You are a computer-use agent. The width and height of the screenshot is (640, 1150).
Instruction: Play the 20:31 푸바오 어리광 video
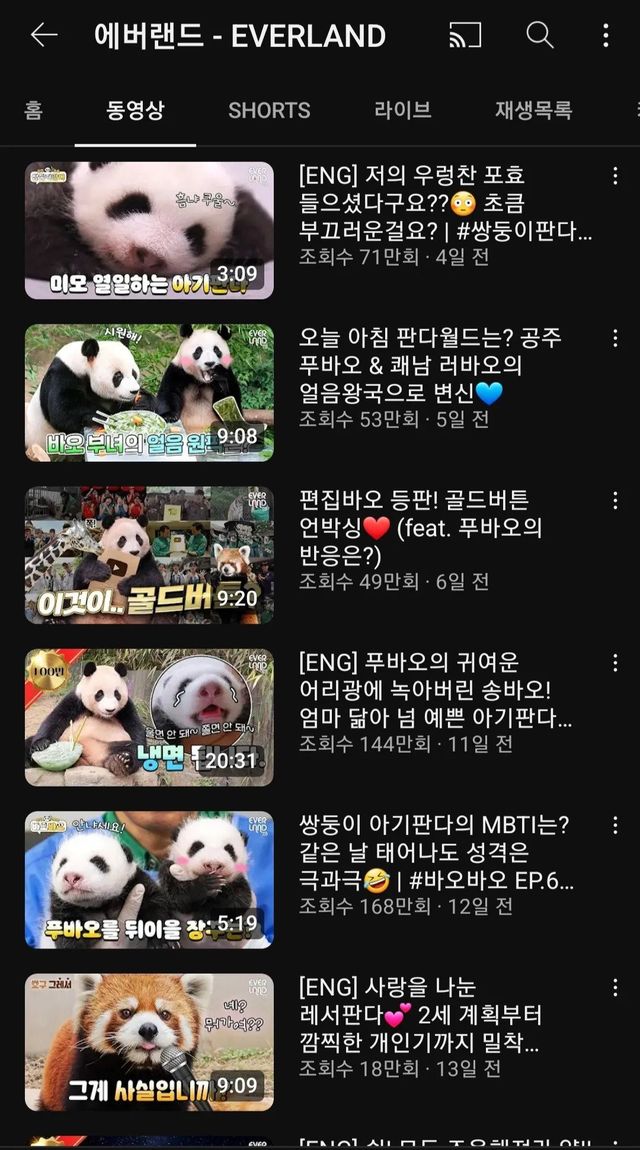pyautogui.click(x=149, y=717)
